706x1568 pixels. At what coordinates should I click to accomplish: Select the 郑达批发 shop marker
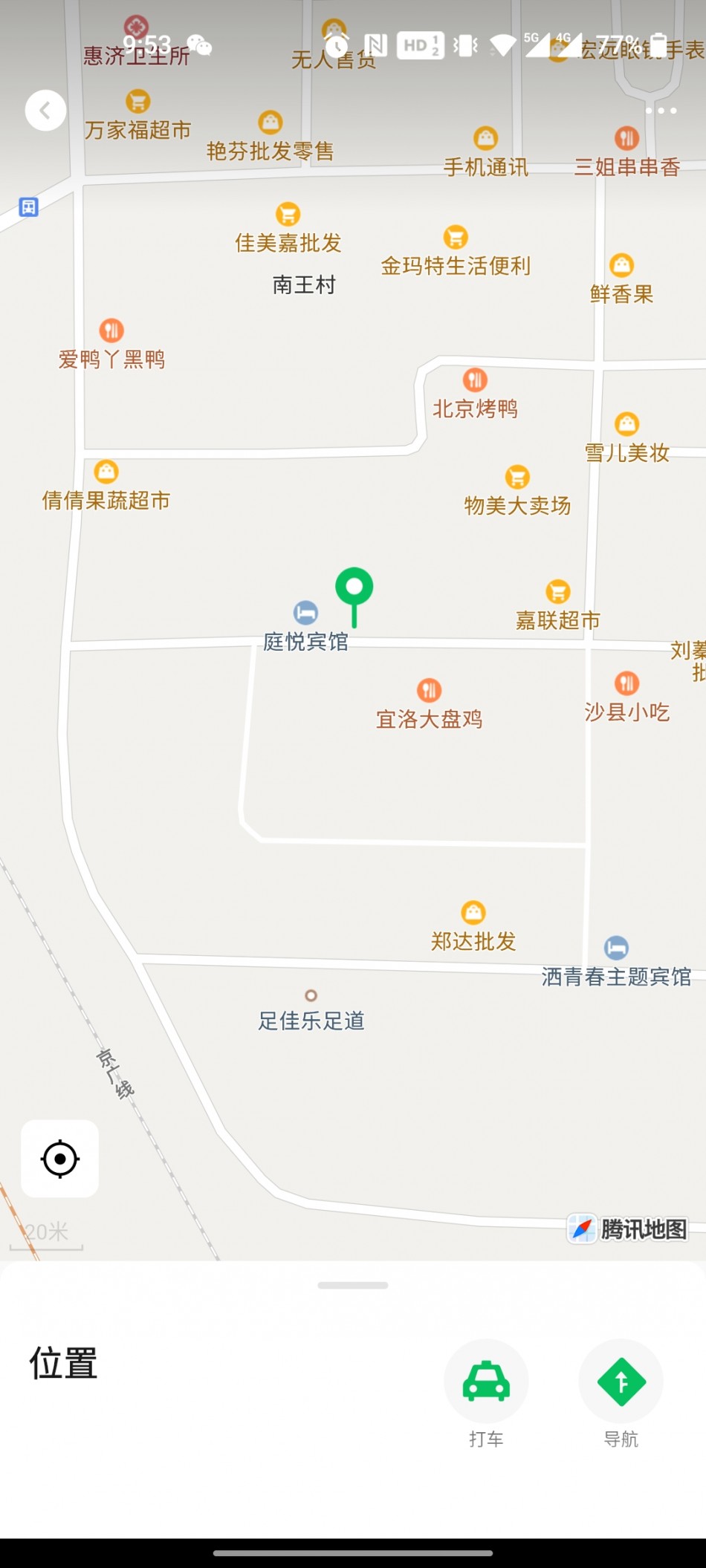click(x=473, y=913)
